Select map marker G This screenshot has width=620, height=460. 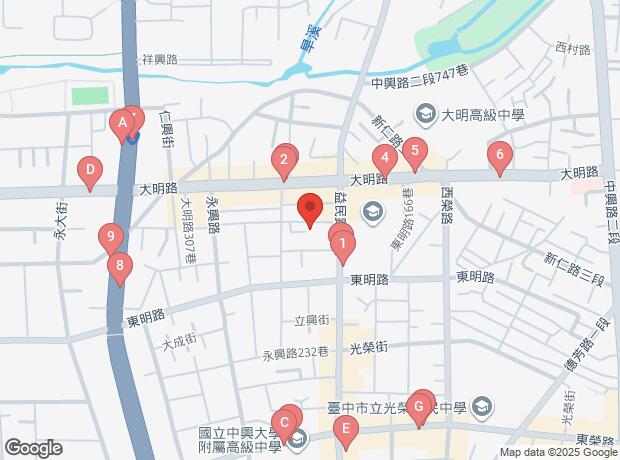[420, 406]
